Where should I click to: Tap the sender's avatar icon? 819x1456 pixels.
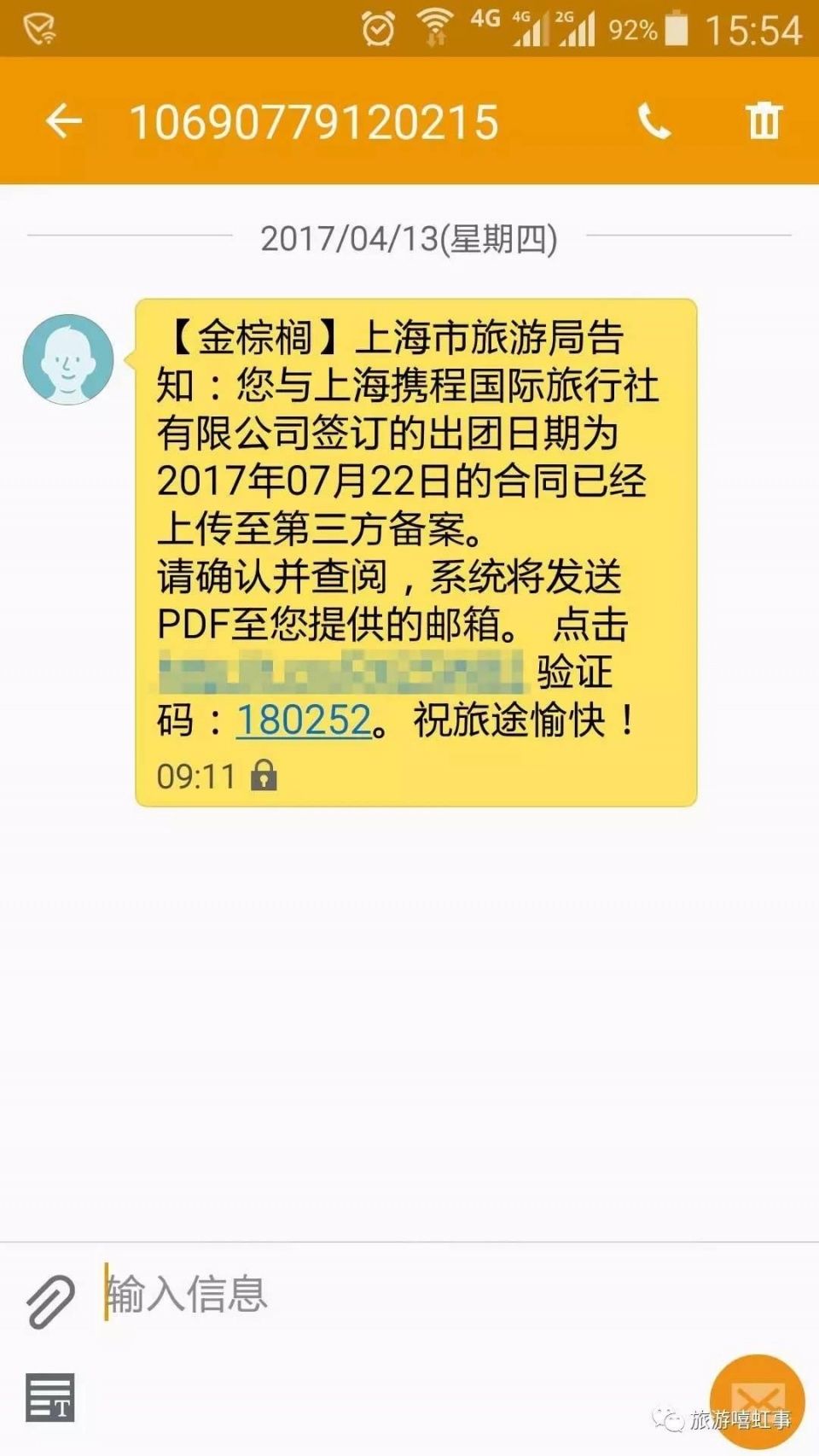pos(68,359)
